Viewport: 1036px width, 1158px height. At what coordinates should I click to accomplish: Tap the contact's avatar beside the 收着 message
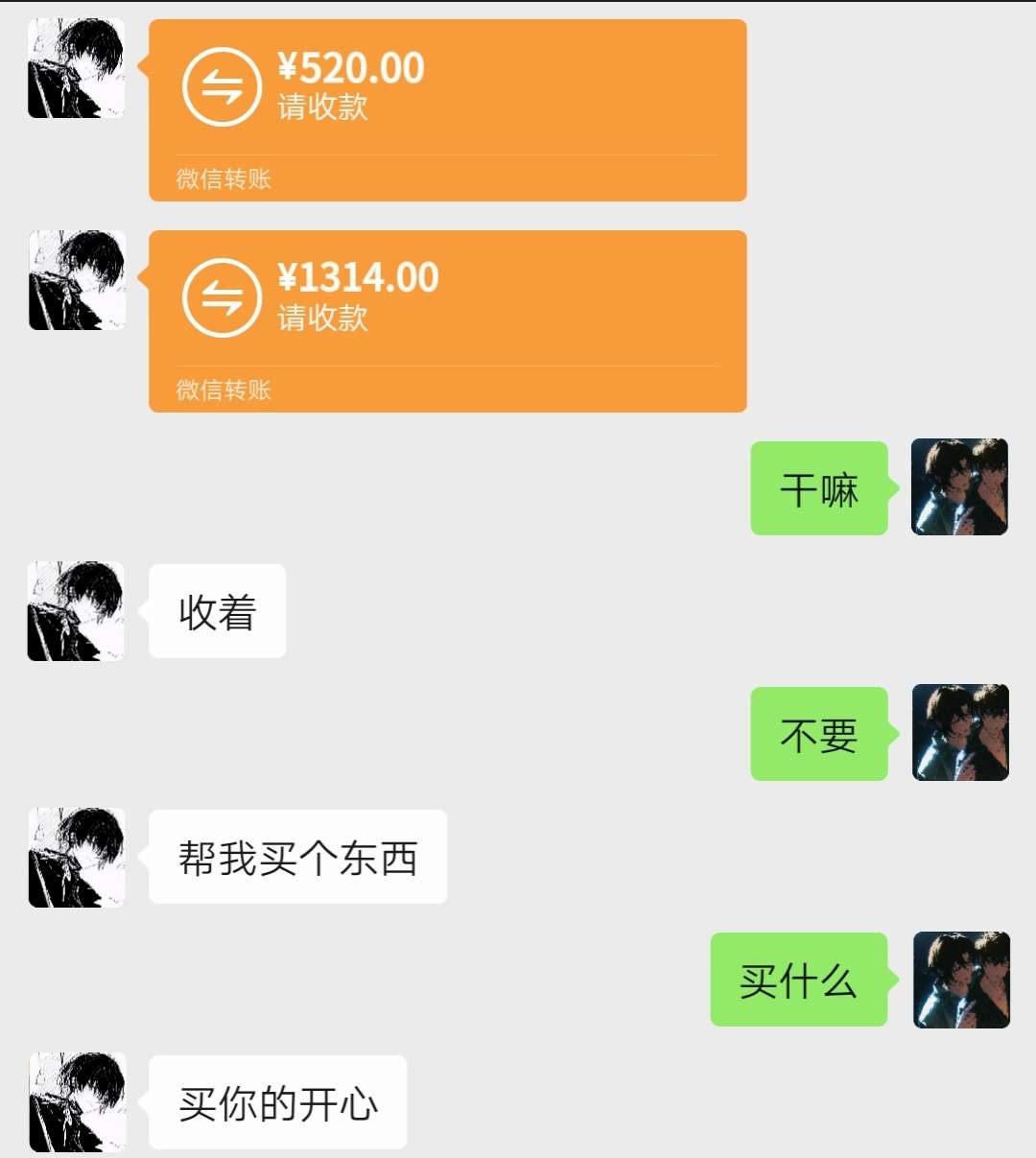(76, 611)
